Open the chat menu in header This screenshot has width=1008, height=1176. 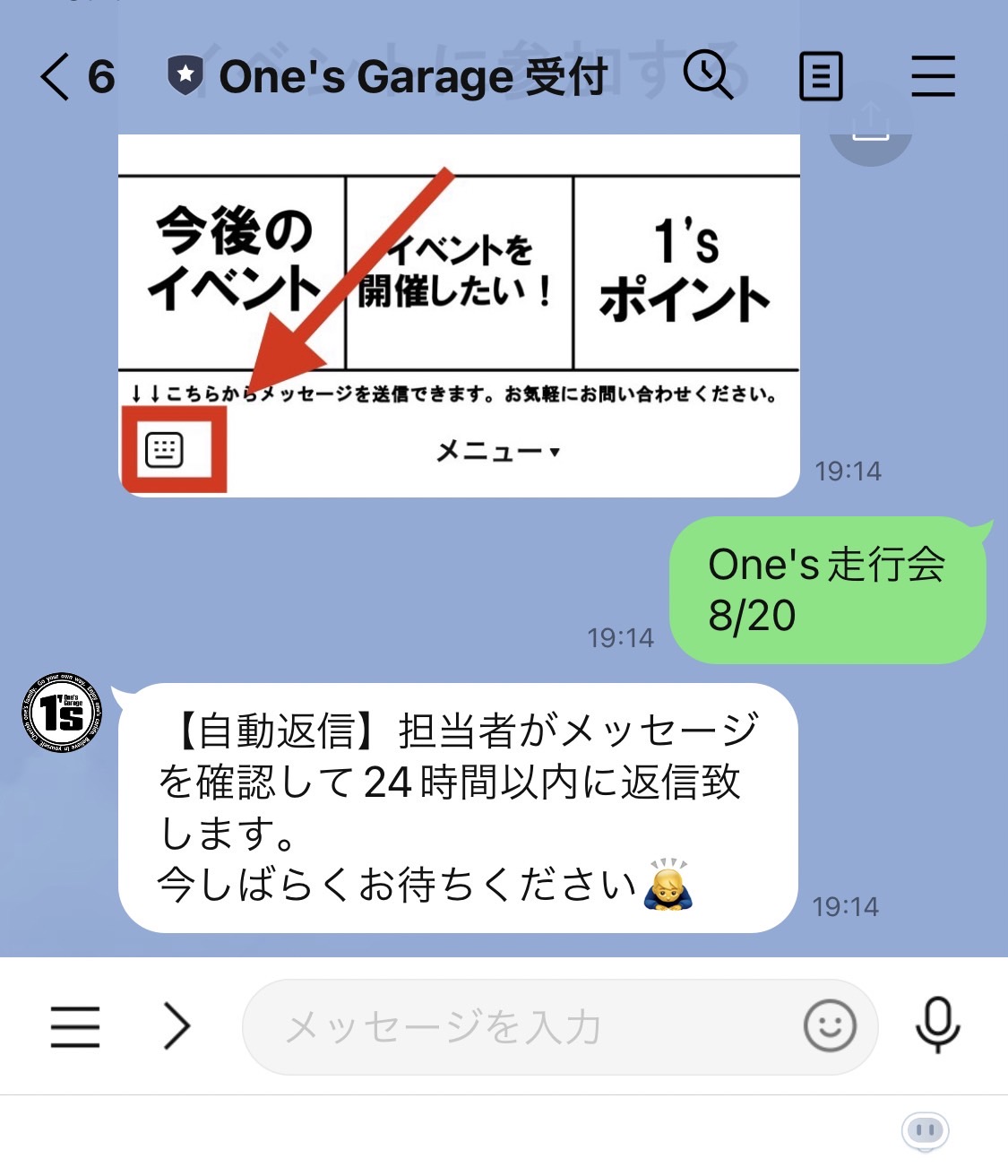pyautogui.click(x=933, y=76)
